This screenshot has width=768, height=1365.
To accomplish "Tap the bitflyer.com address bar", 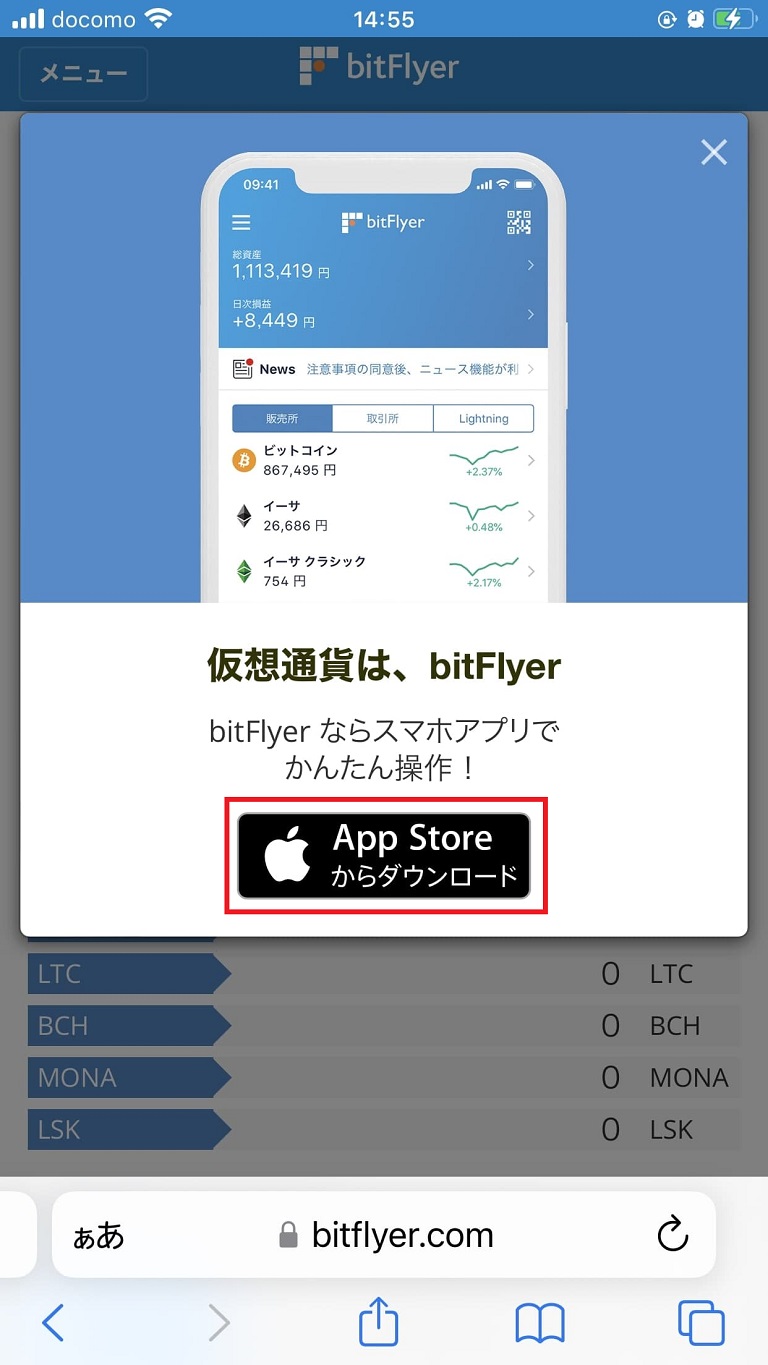I will [x=384, y=1234].
